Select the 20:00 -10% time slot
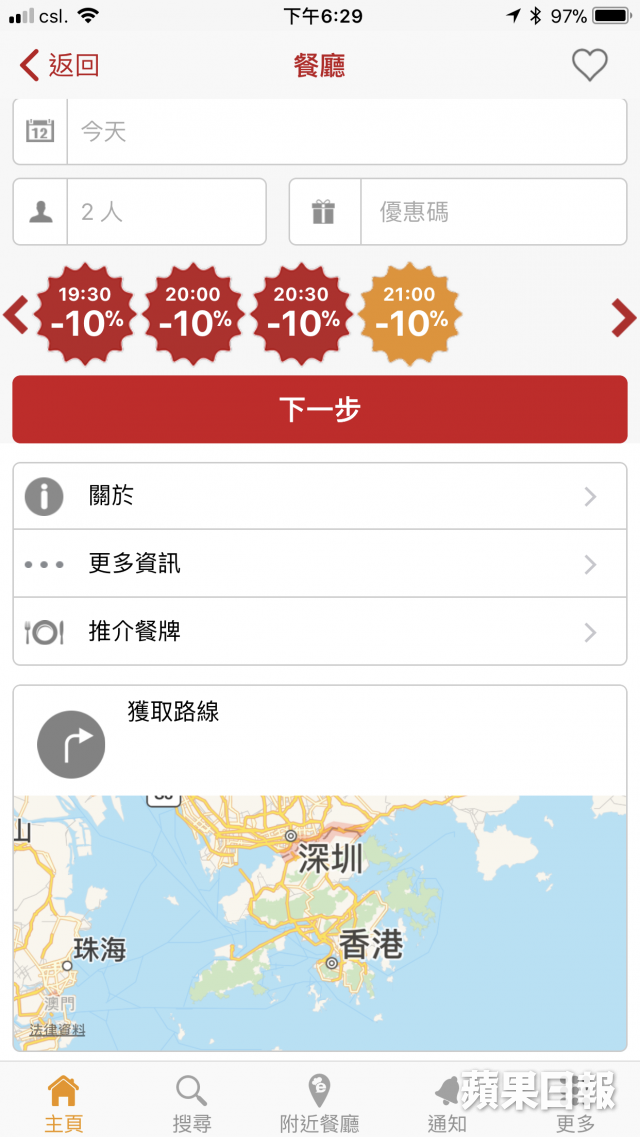This screenshot has height=1137, width=640. coord(193,314)
